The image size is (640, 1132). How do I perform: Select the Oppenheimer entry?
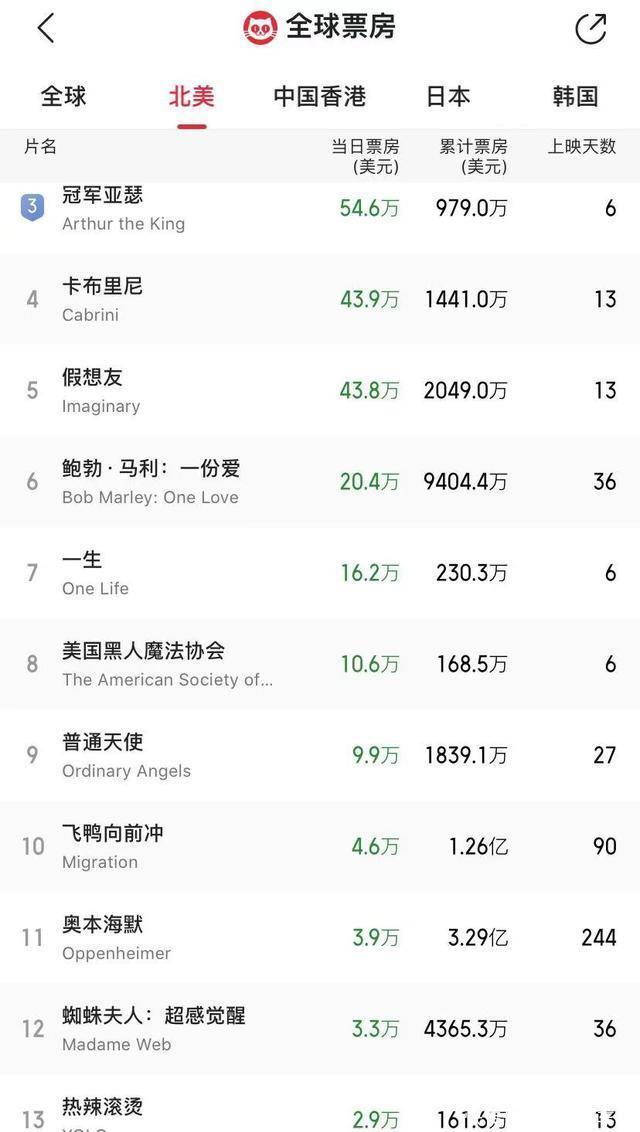320,937
